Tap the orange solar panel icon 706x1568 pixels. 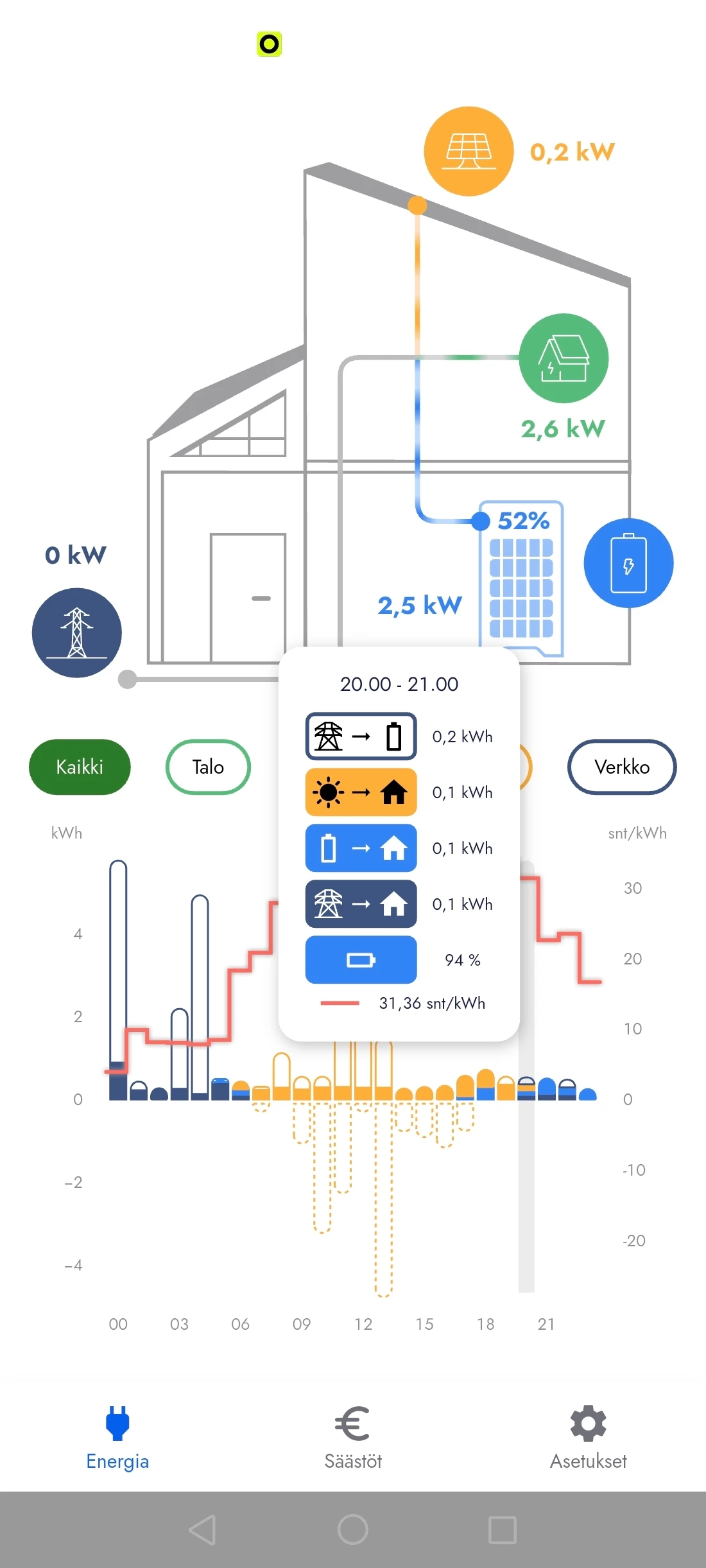pyautogui.click(x=469, y=152)
